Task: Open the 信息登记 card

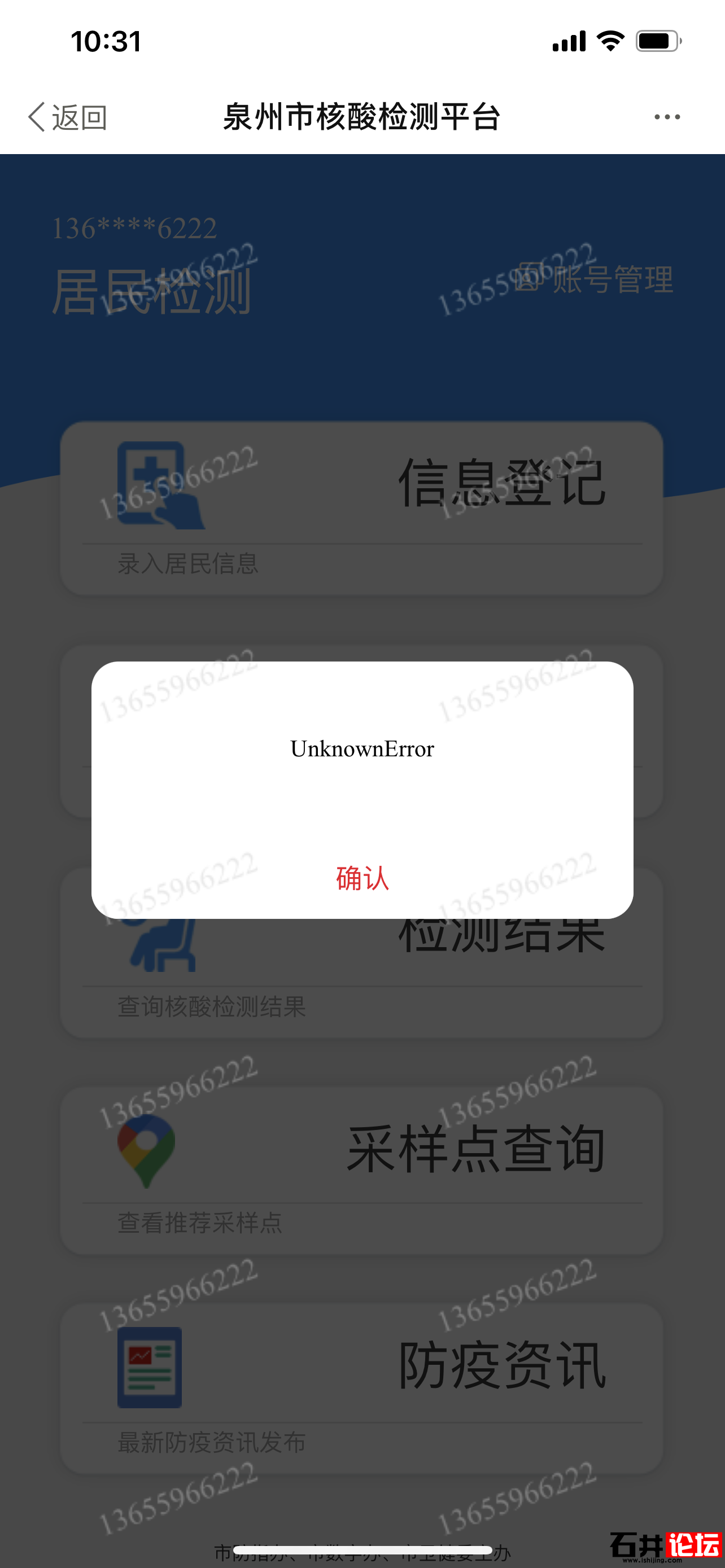Action: [361, 507]
